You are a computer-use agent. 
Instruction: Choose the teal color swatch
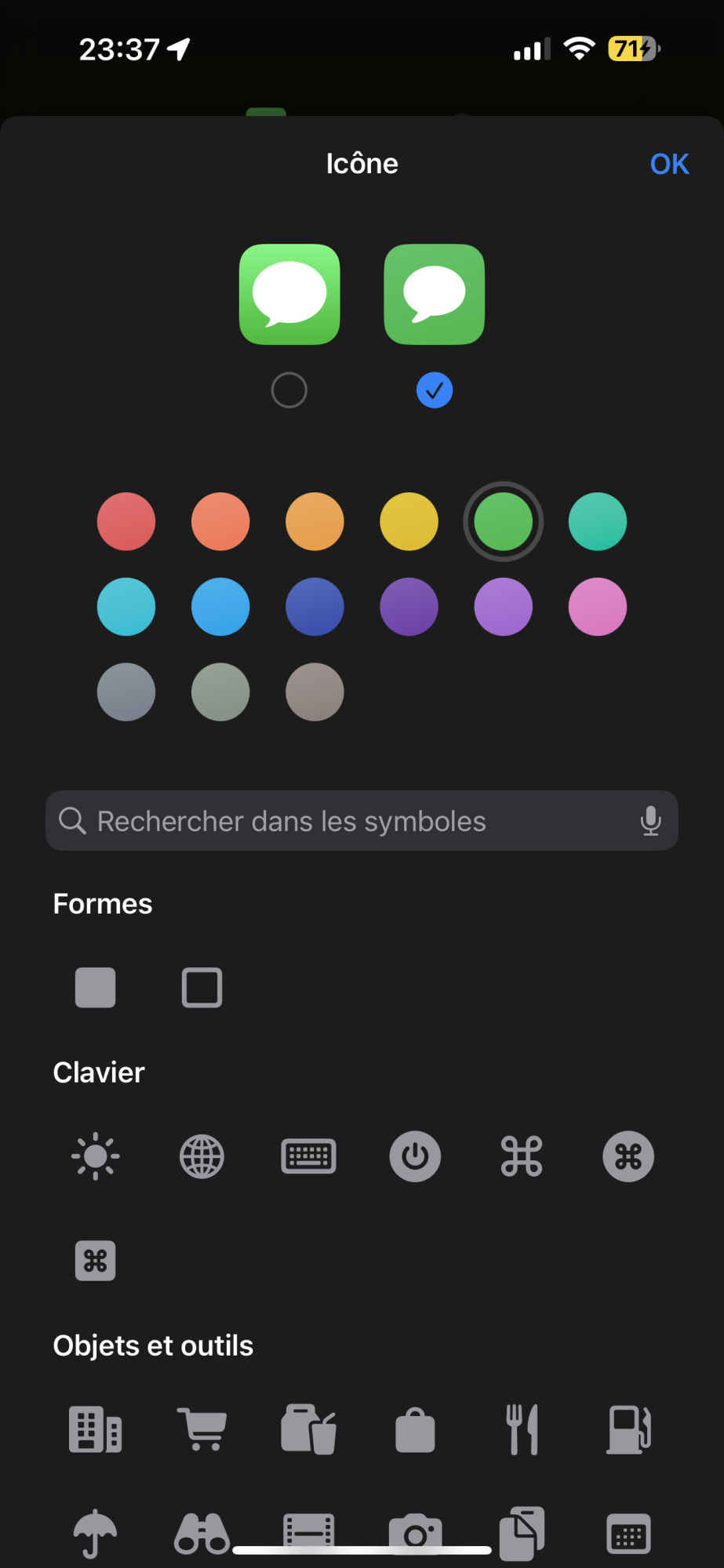coord(597,521)
